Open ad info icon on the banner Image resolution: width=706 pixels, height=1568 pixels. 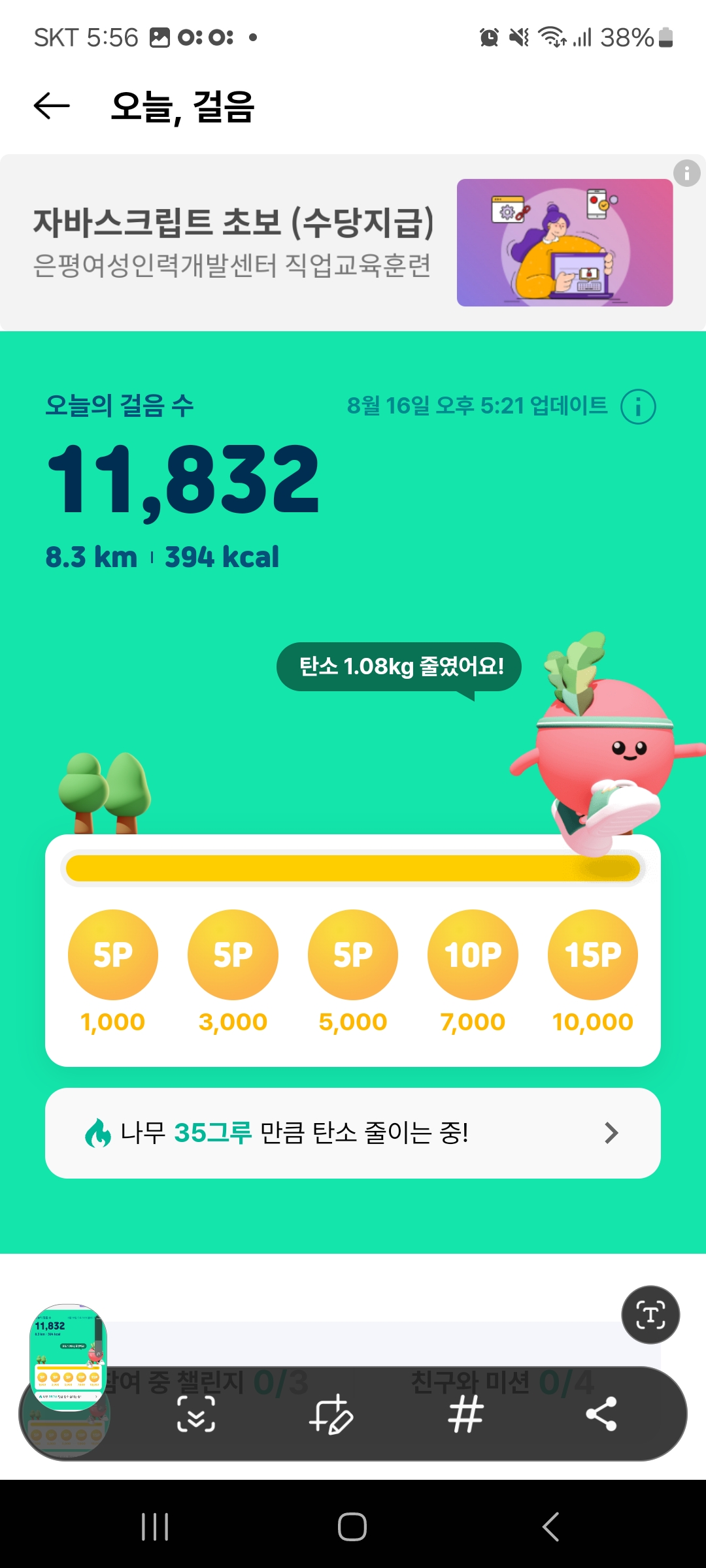[686, 174]
